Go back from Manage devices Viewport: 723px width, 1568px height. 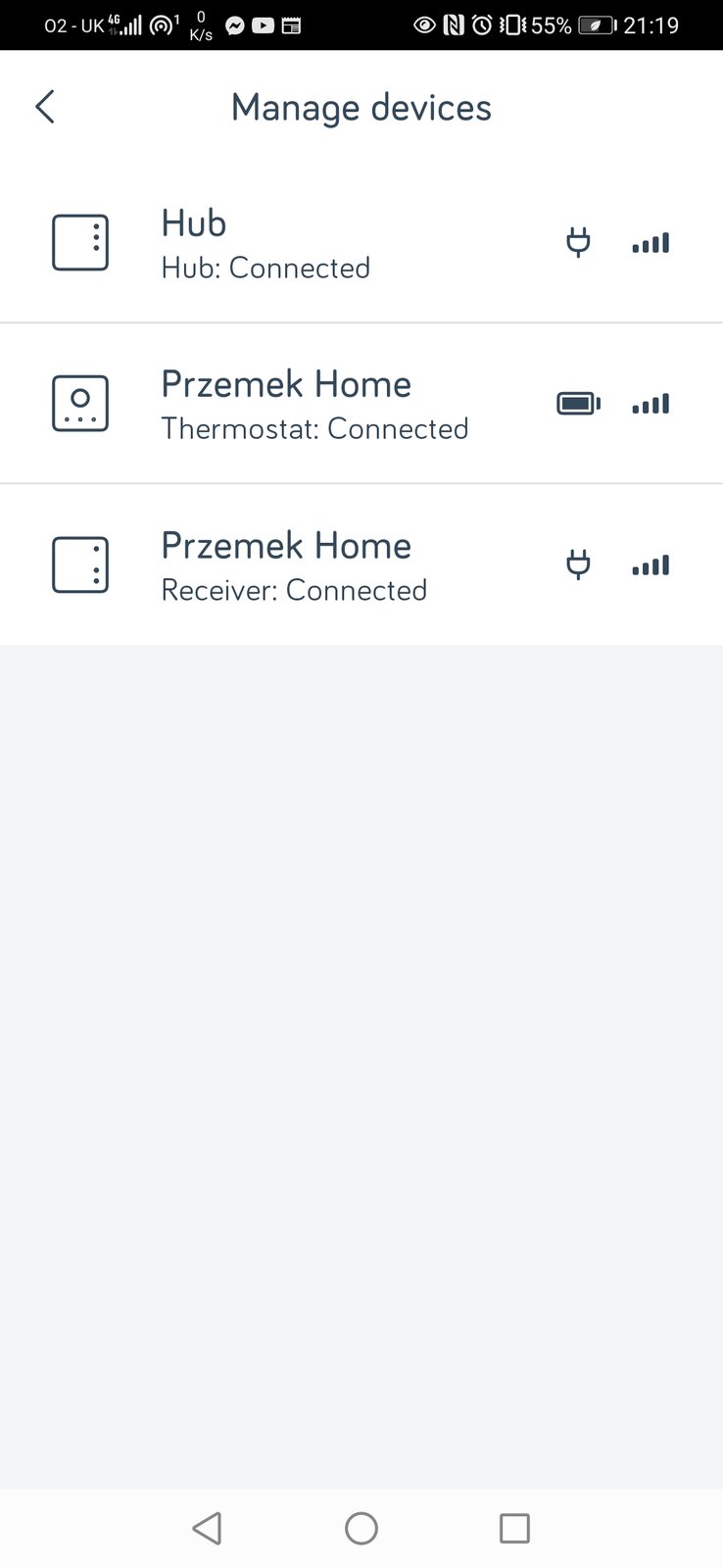pyautogui.click(x=45, y=107)
